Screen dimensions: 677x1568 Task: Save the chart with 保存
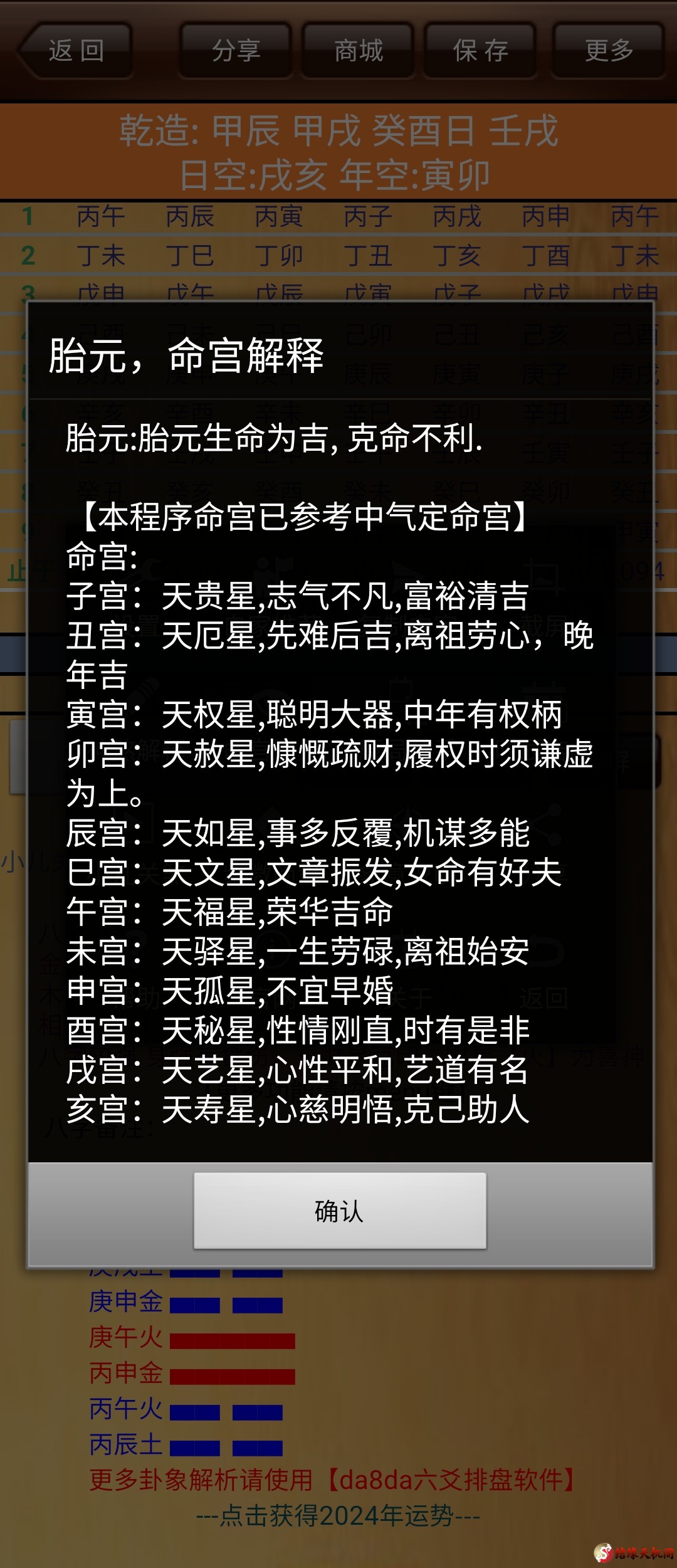coord(480,51)
